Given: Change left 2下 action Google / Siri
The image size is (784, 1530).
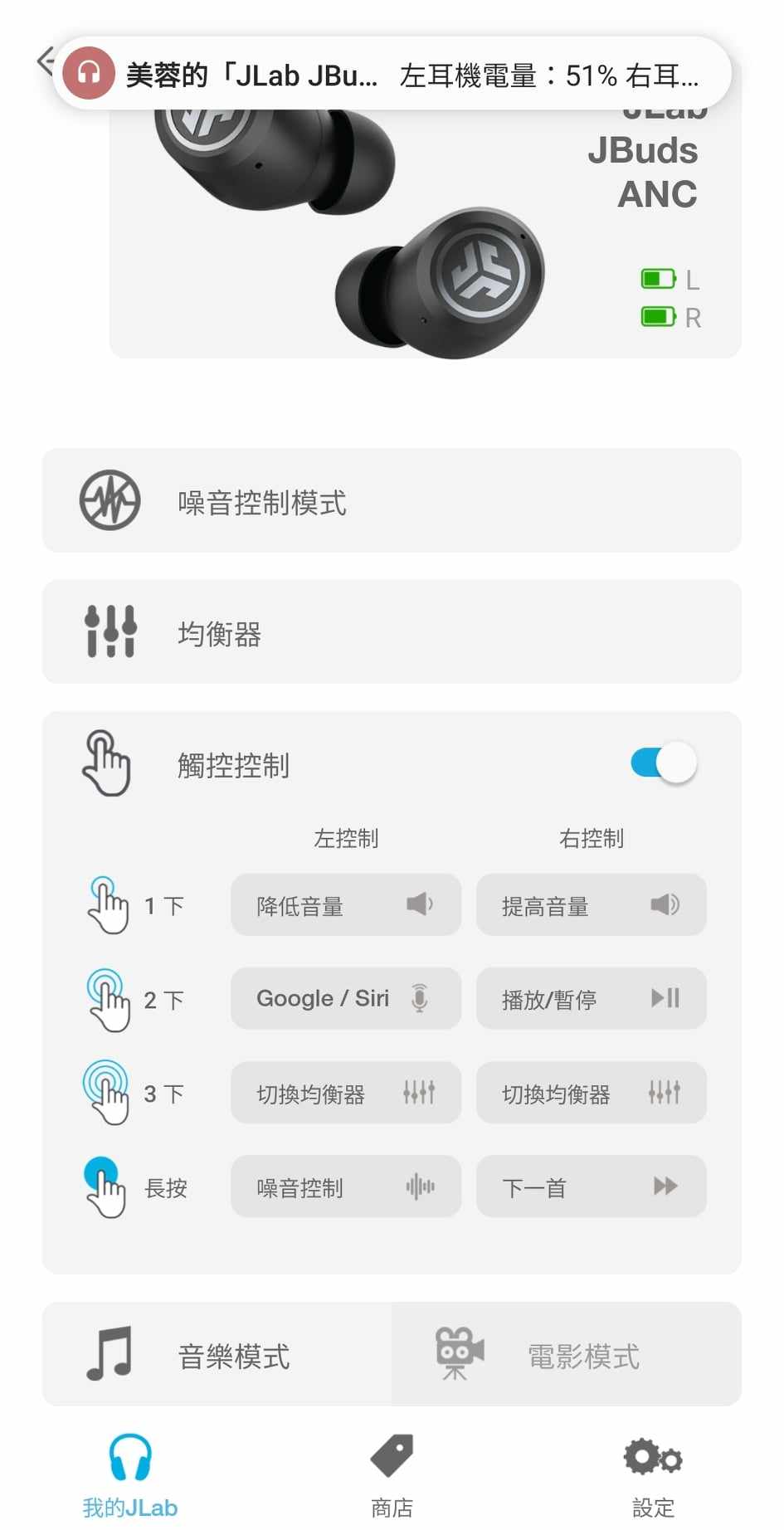Looking at the screenshot, I should point(346,999).
